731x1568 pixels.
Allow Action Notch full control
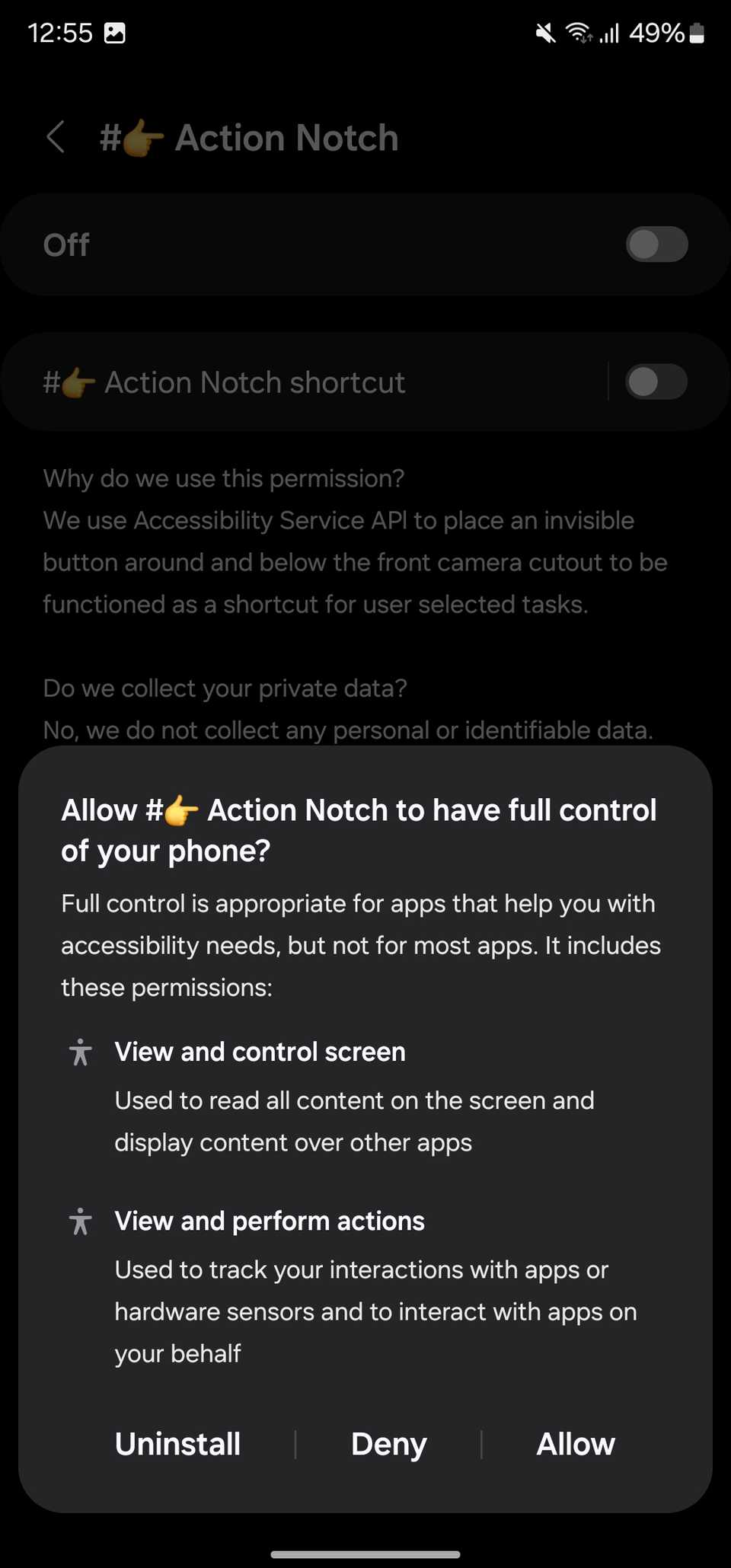[x=575, y=1444]
